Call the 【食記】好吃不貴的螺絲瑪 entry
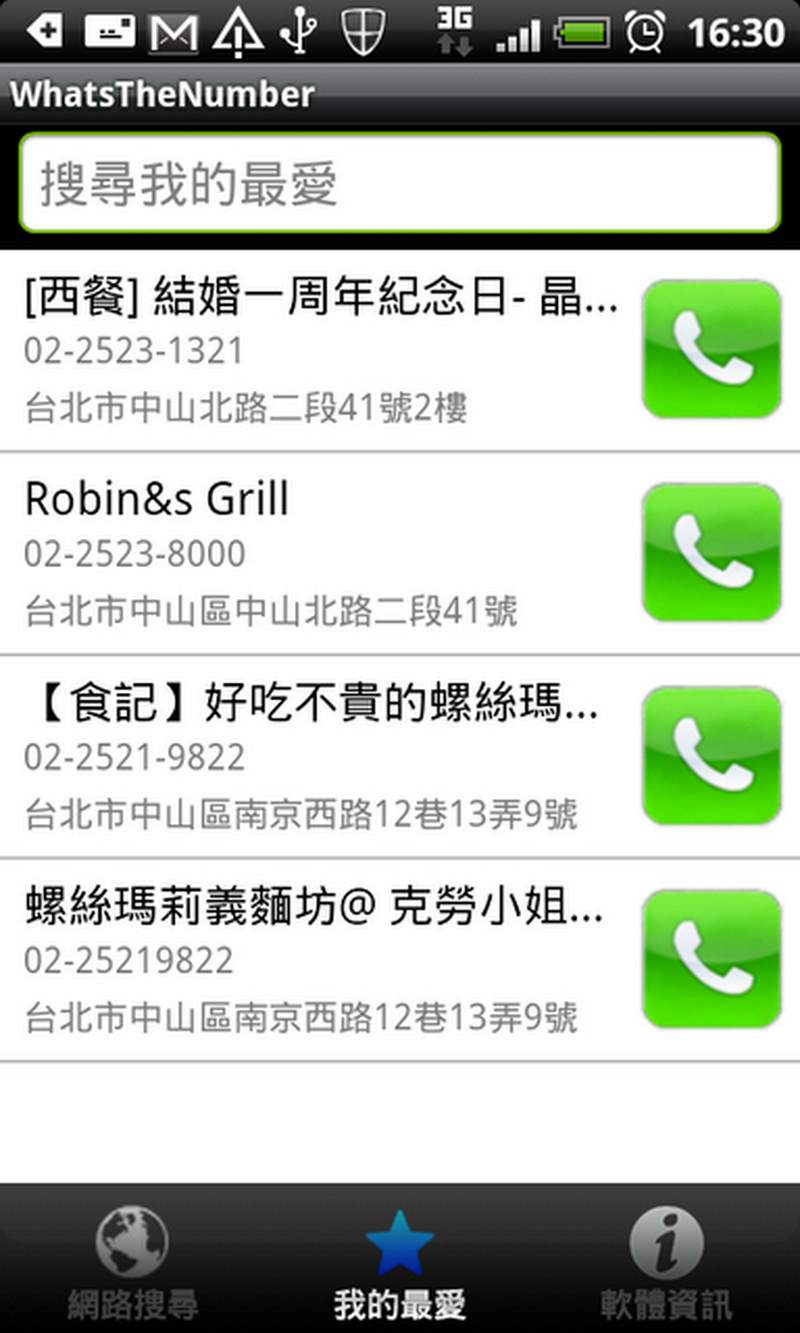 click(711, 756)
